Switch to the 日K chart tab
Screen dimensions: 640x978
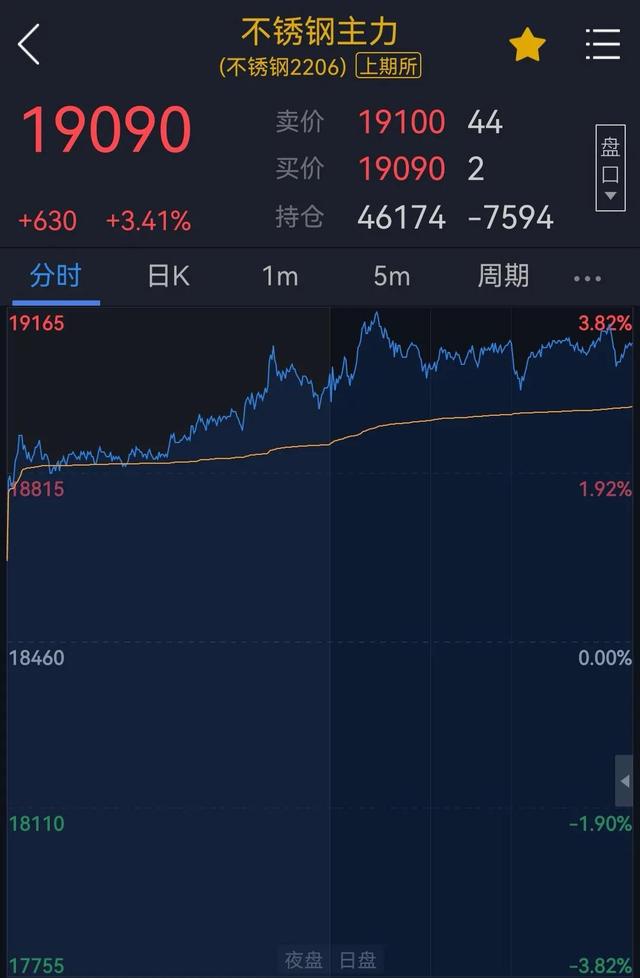[168, 276]
